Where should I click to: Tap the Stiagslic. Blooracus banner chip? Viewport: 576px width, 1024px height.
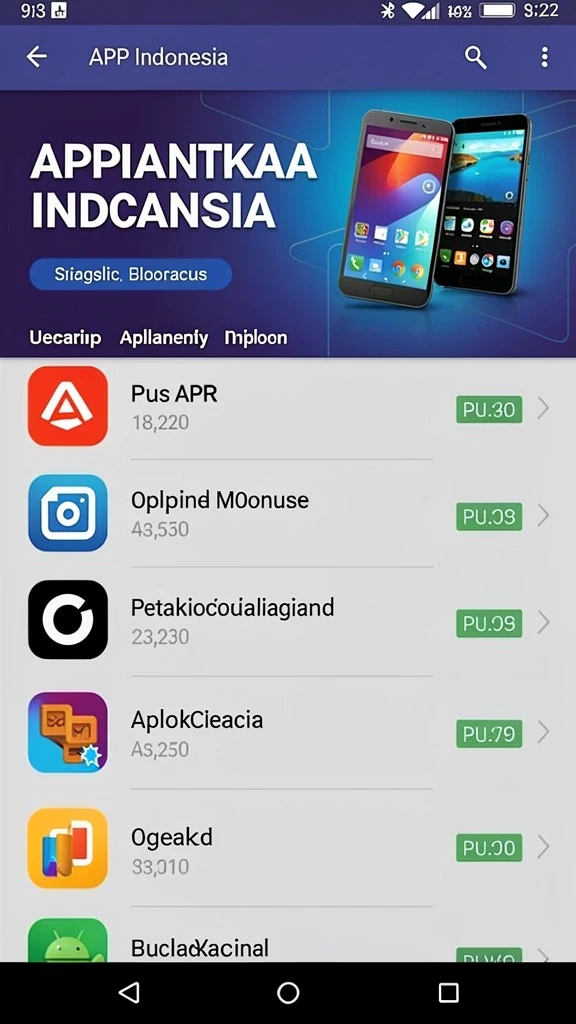tap(131, 274)
